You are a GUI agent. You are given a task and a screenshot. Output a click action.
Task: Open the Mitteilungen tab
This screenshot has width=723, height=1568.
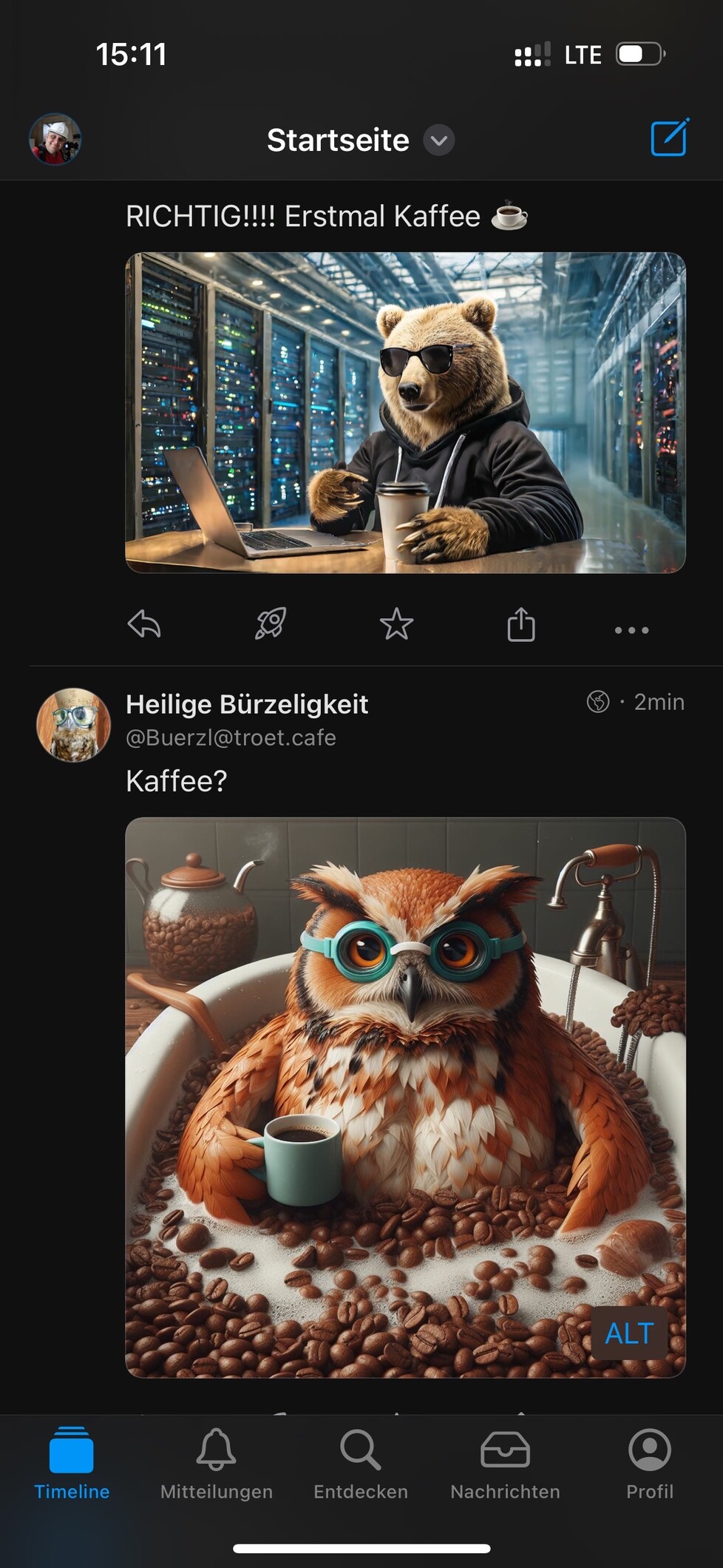point(217,1464)
